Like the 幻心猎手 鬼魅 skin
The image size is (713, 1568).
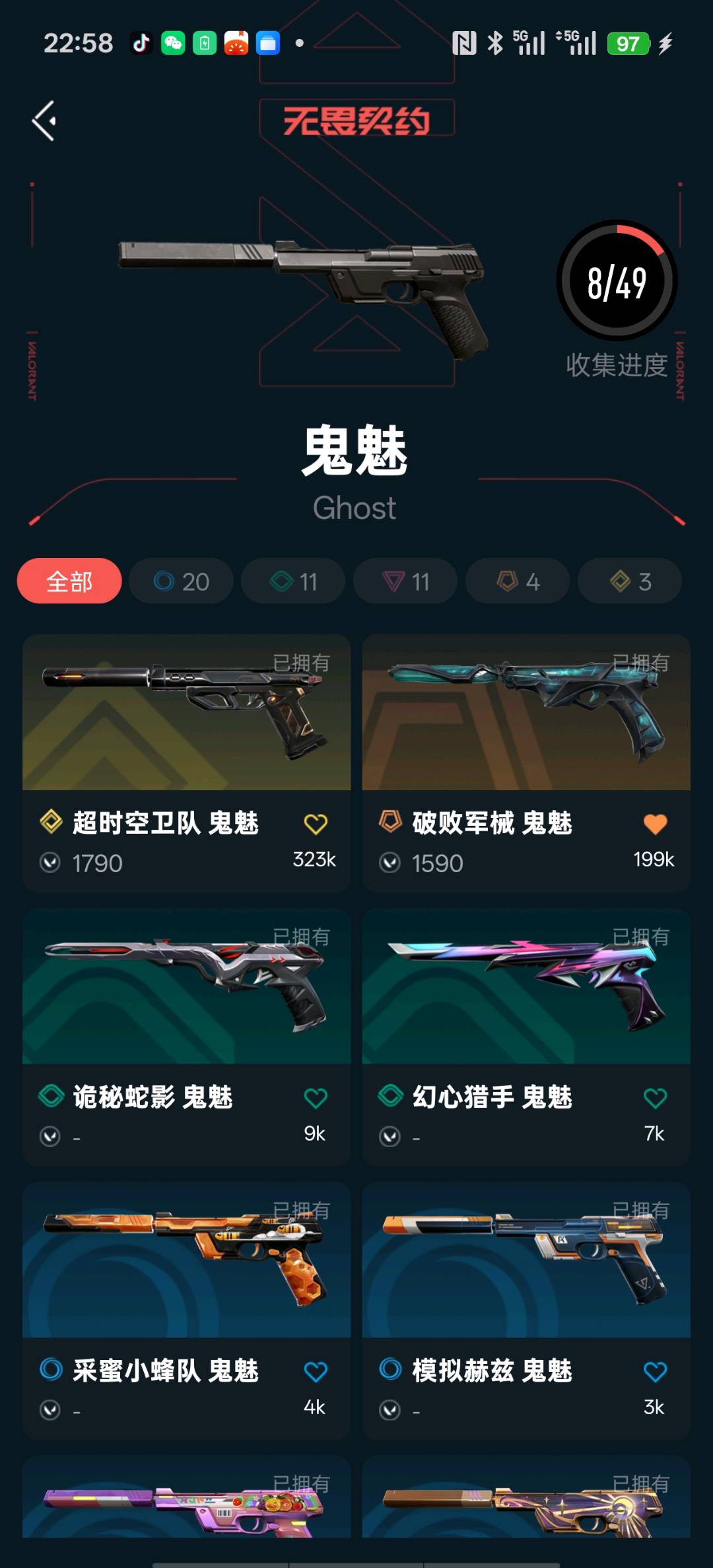pyautogui.click(x=655, y=1098)
